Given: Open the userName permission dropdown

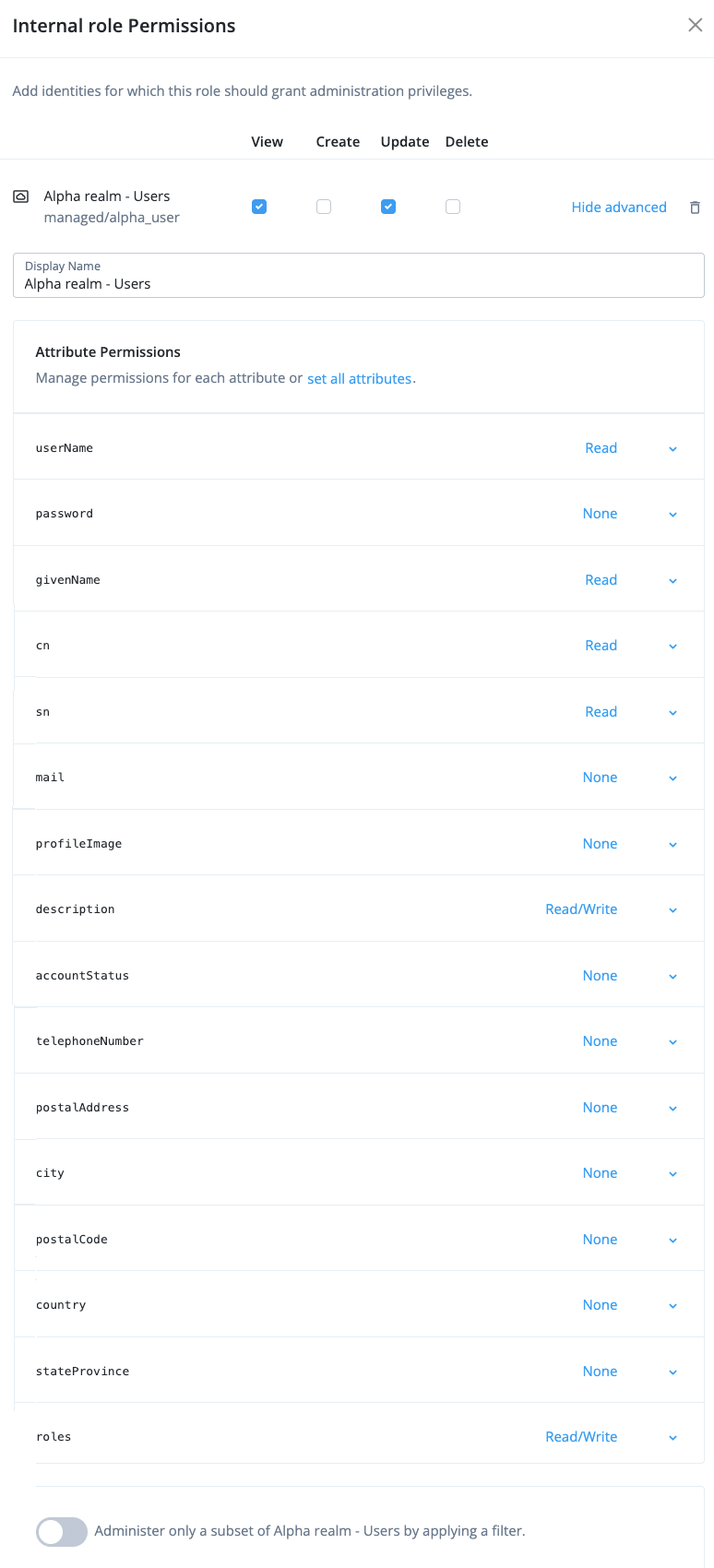Looking at the screenshot, I should 631,448.
